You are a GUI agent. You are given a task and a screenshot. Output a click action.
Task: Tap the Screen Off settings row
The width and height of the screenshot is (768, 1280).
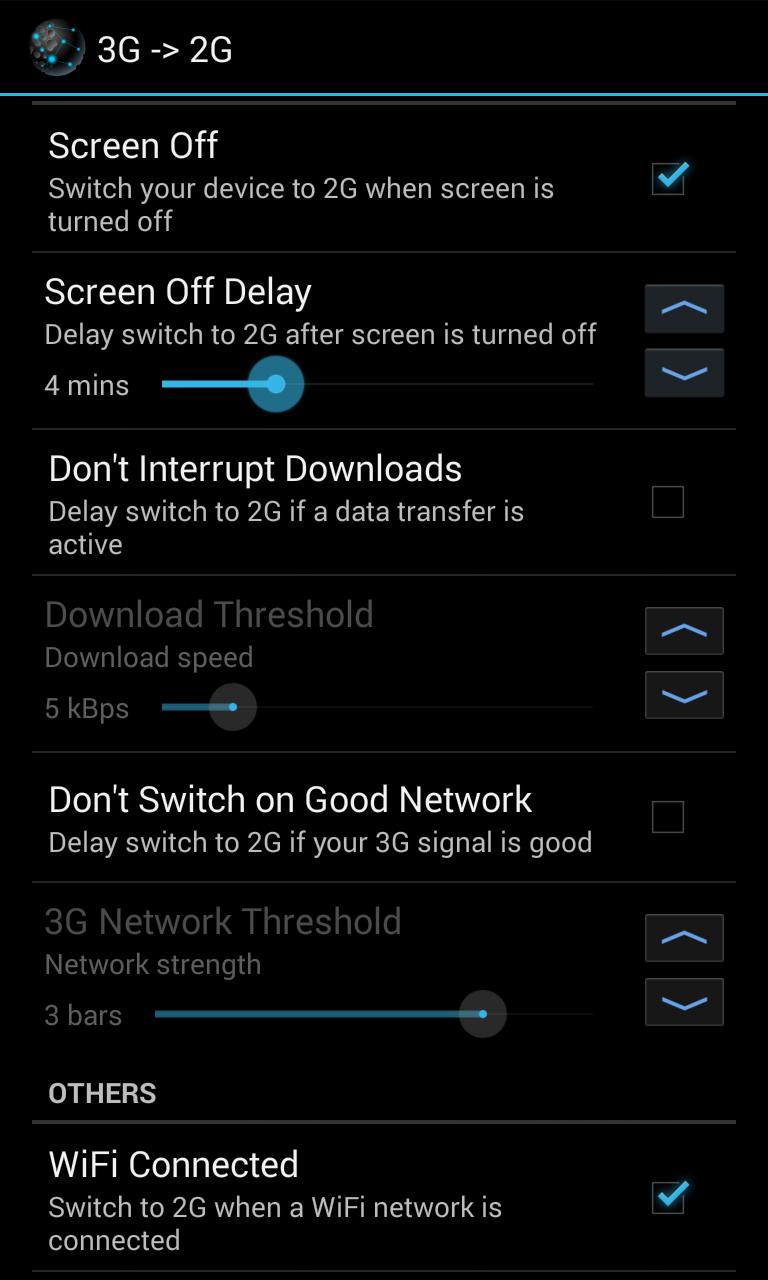[x=300, y=180]
